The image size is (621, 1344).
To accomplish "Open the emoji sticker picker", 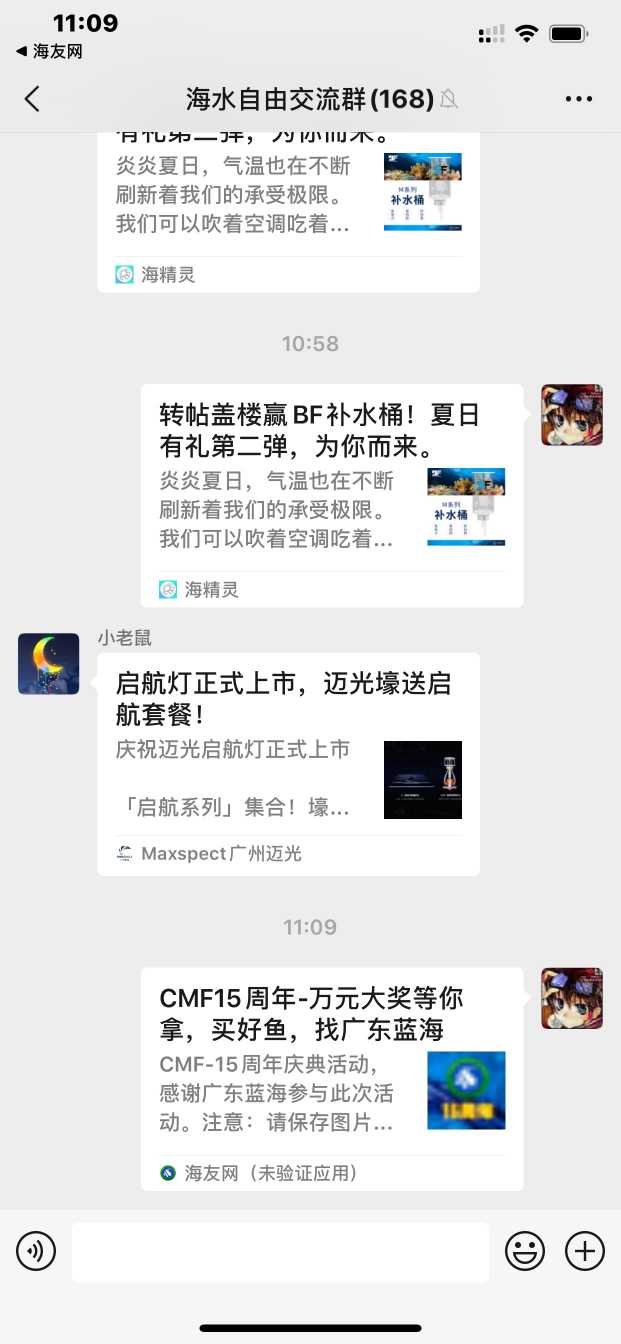I will [x=525, y=1251].
